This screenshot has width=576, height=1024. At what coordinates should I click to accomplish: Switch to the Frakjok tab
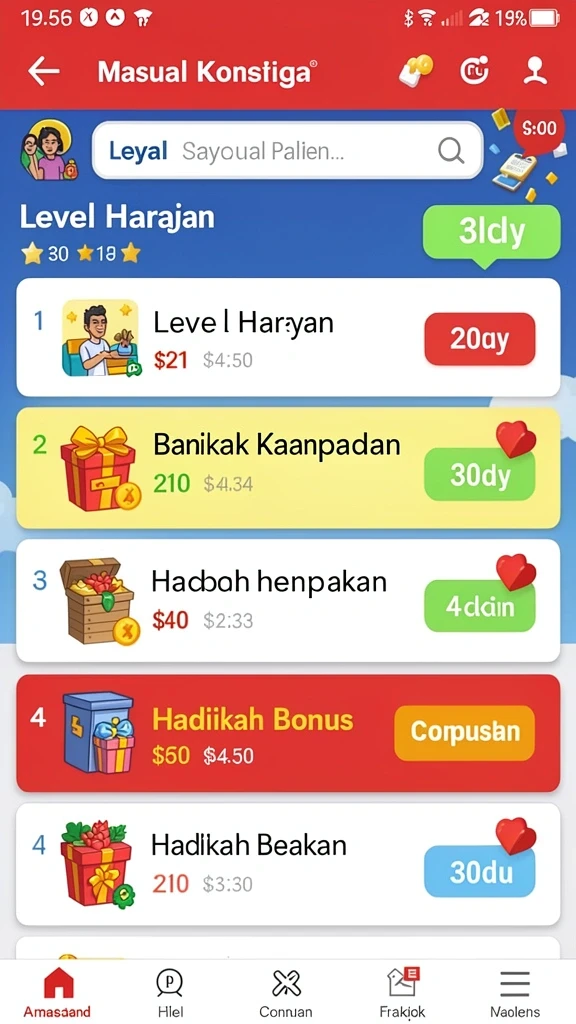(402, 993)
